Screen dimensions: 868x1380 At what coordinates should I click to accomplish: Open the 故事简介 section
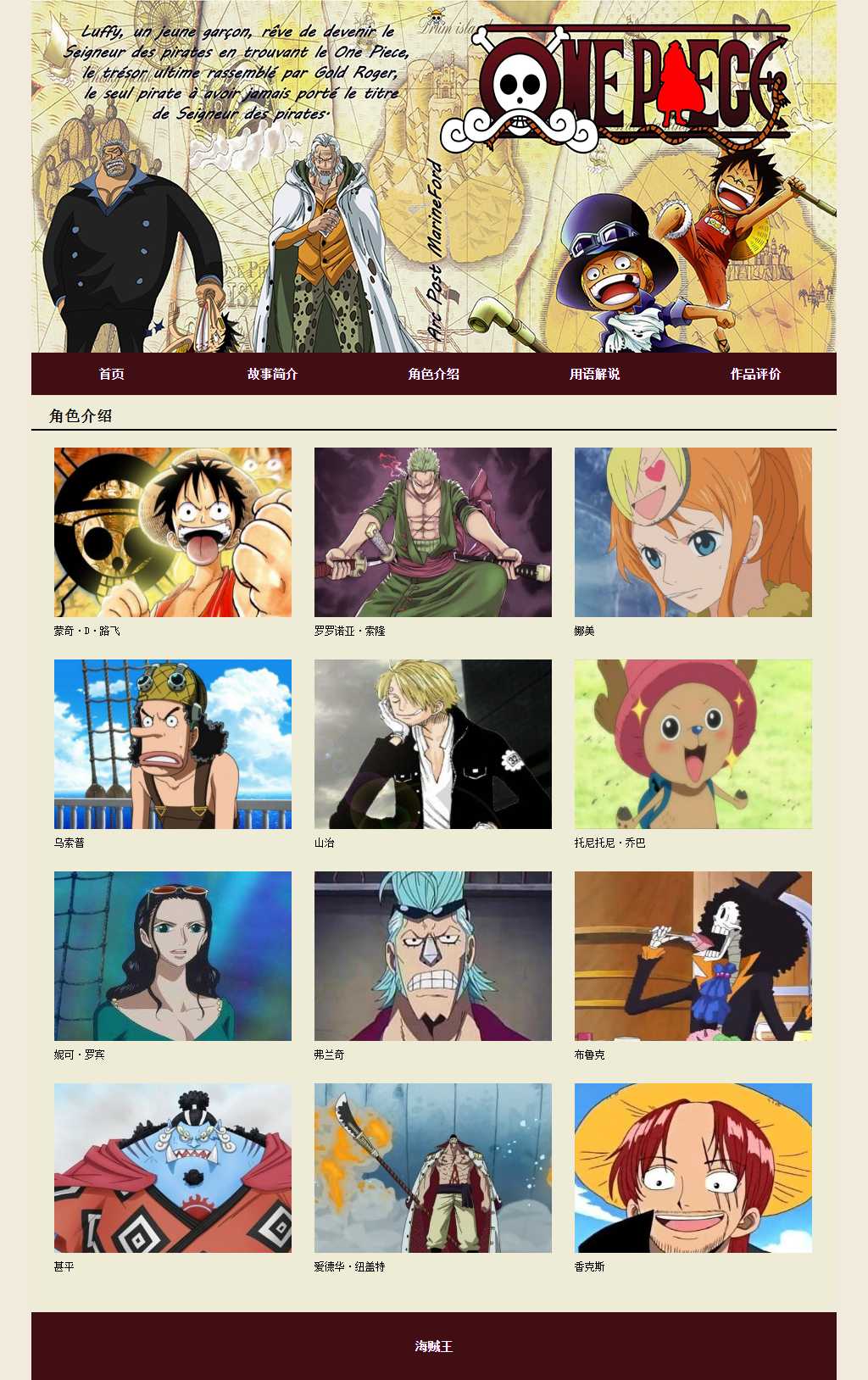[x=273, y=374]
